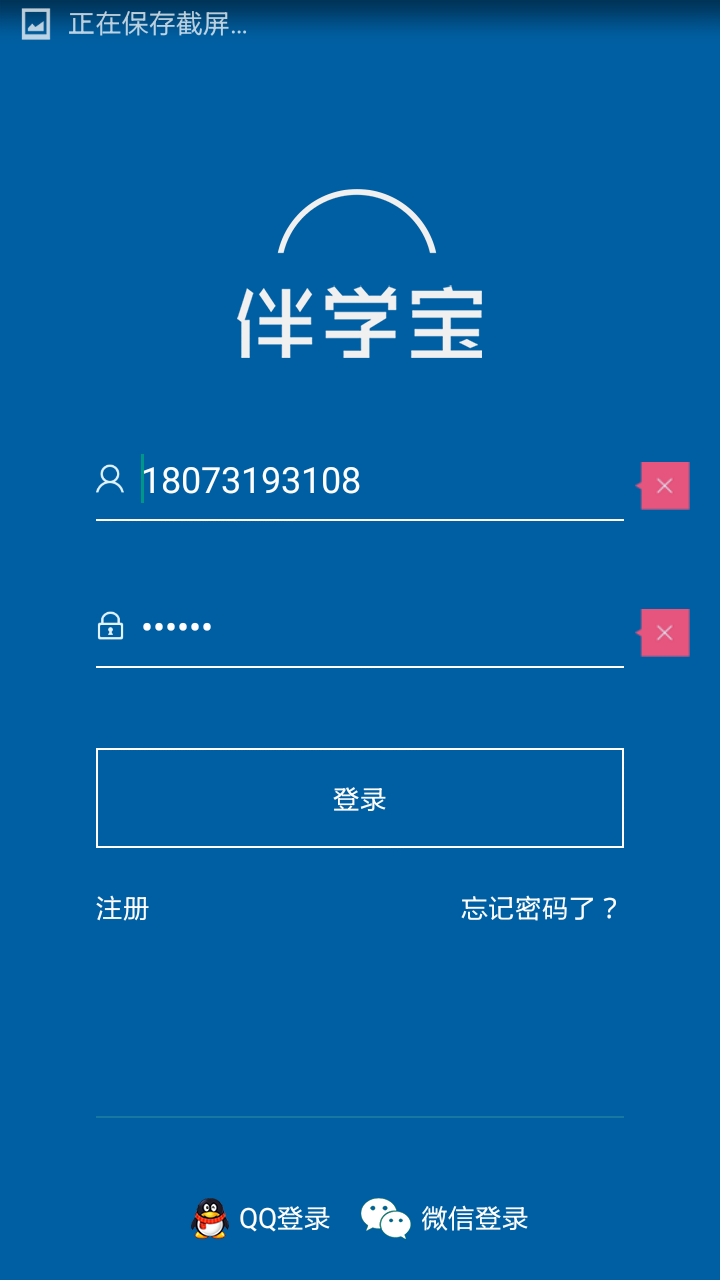This screenshot has width=720, height=1280.
Task: Open 注册 to create an account
Action: point(123,908)
